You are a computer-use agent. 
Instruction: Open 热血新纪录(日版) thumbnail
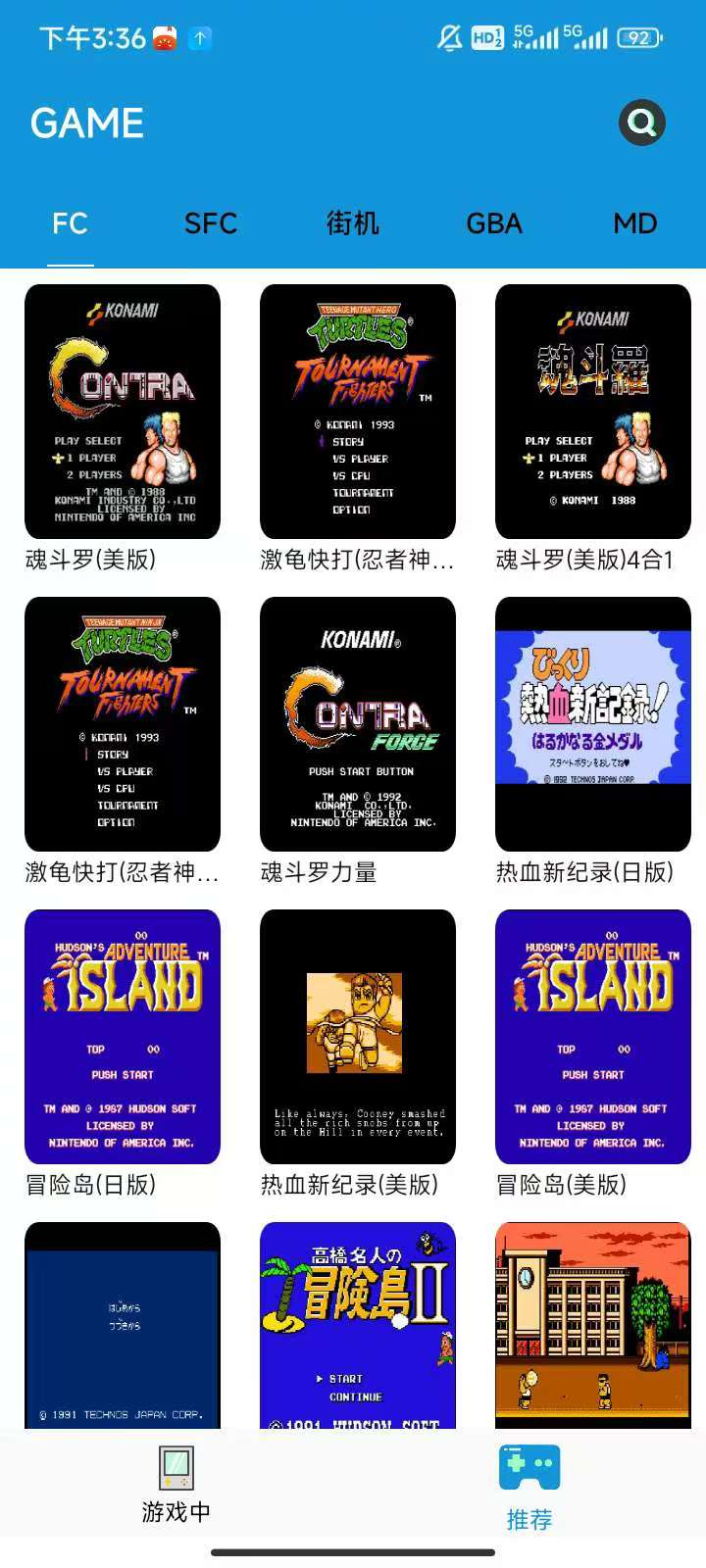(x=593, y=725)
